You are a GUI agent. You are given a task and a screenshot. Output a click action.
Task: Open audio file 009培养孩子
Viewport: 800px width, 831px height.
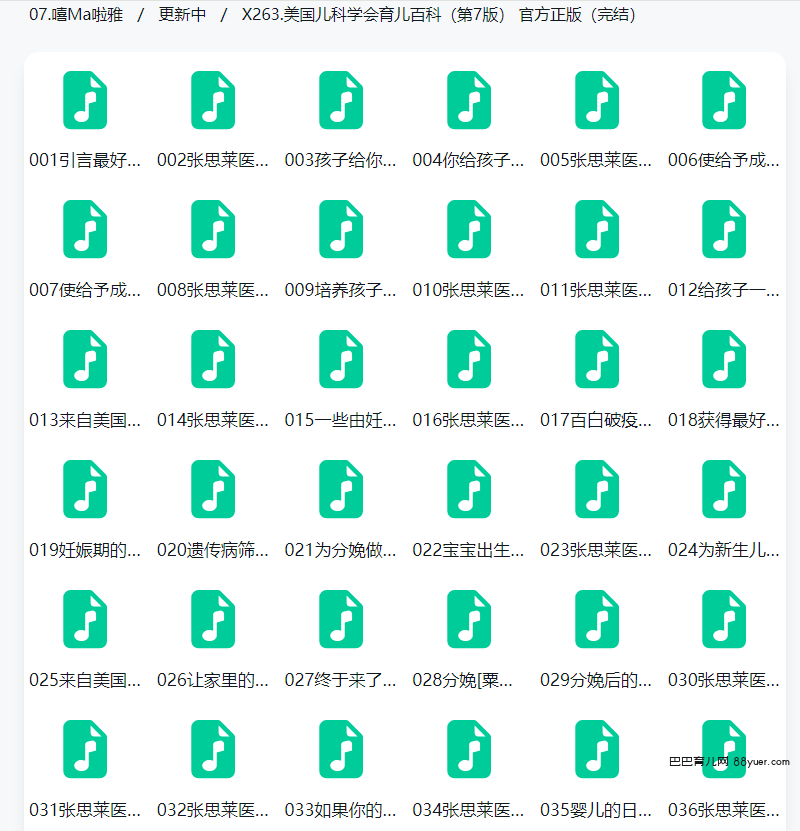(x=341, y=230)
